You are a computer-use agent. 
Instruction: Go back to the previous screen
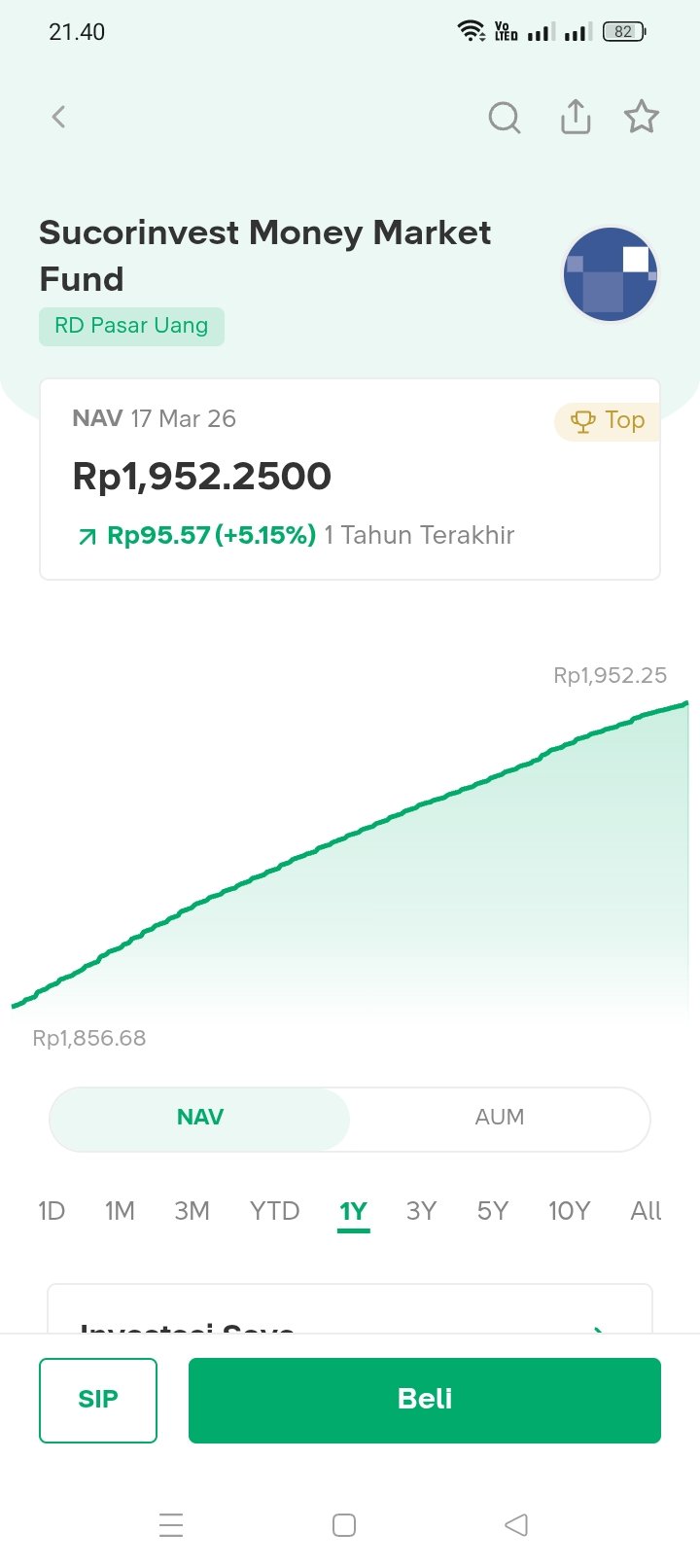(59, 118)
